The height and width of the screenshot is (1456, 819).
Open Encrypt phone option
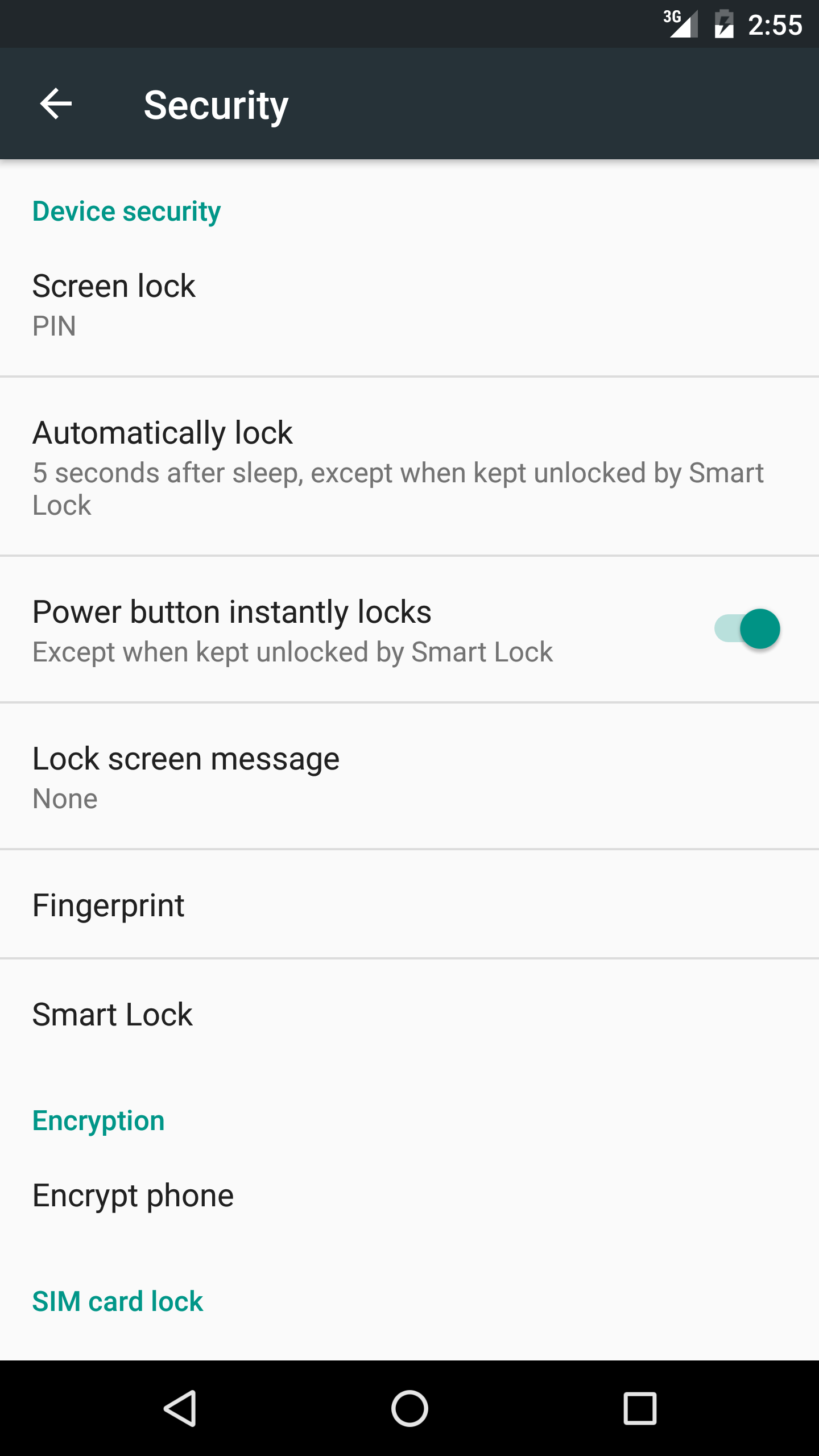409,1196
